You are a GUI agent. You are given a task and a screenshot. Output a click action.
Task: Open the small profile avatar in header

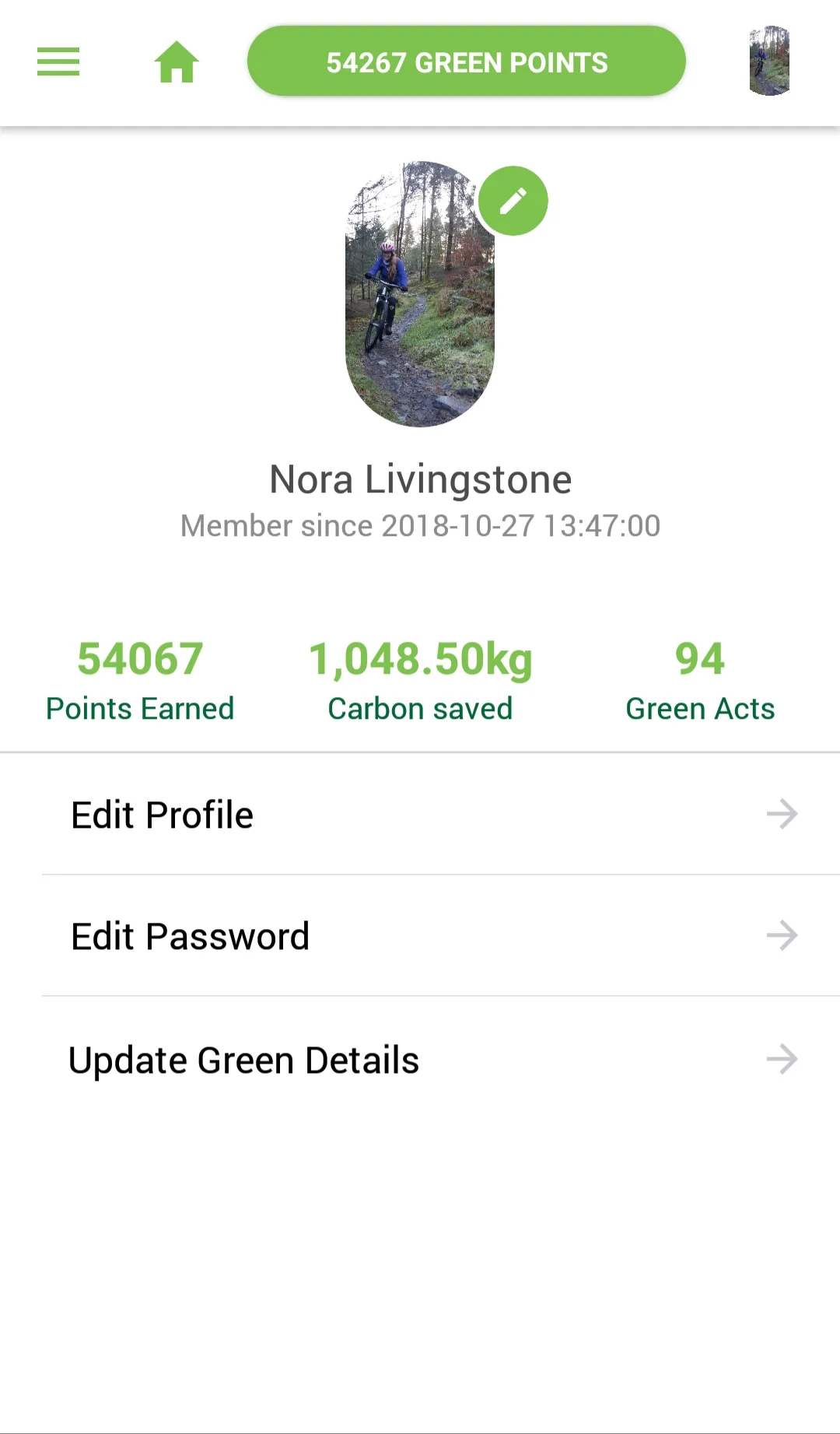tap(769, 61)
